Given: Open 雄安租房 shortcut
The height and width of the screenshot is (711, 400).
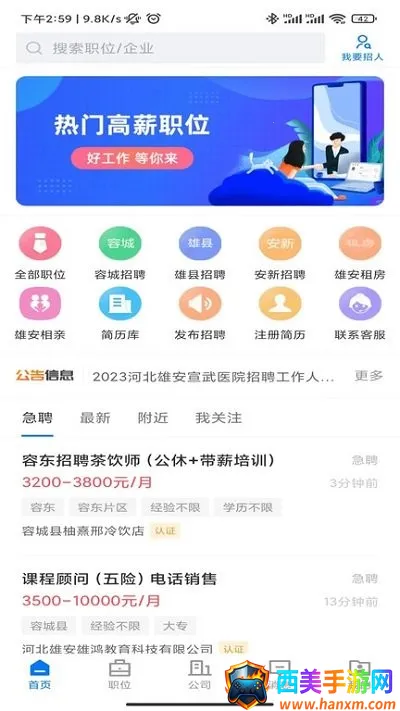Looking at the screenshot, I should (x=360, y=253).
